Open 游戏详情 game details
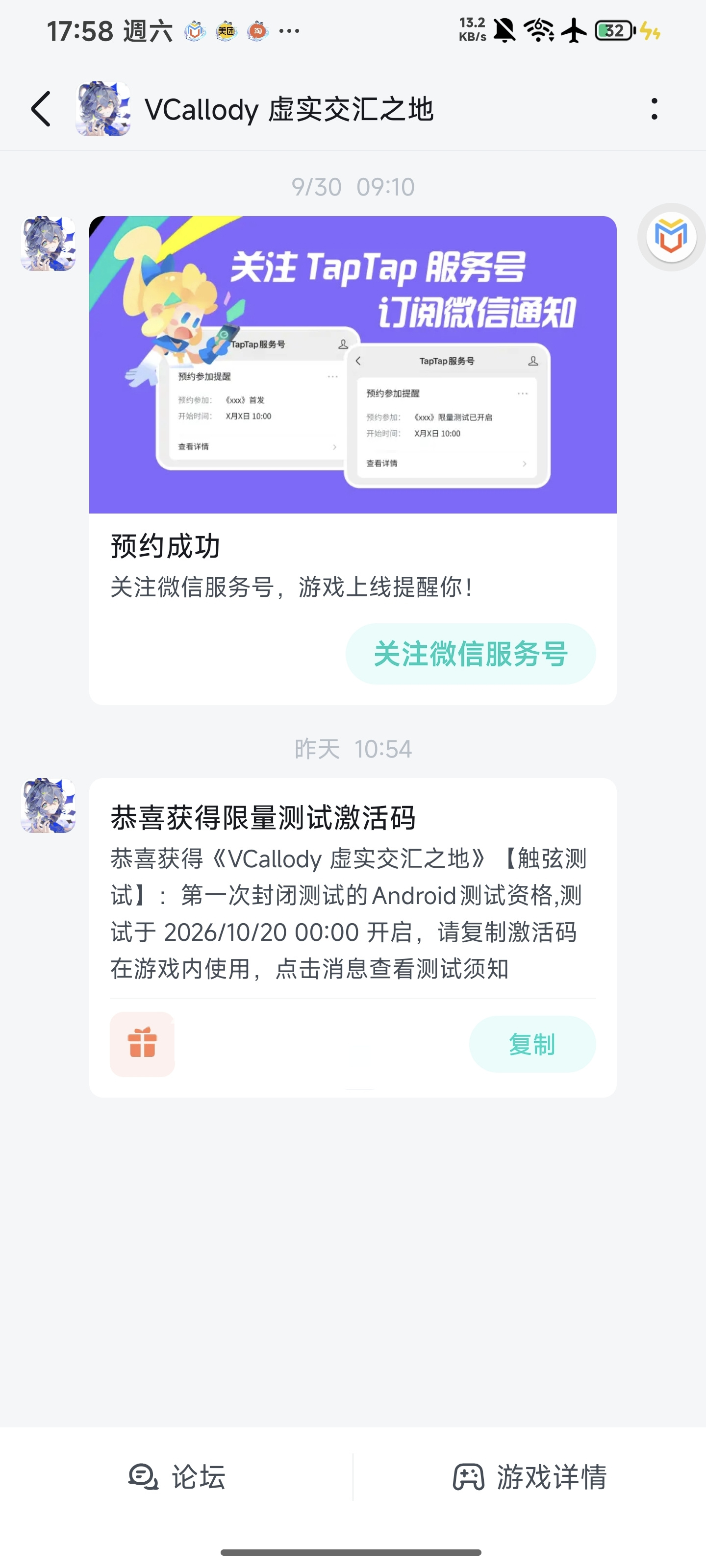The width and height of the screenshot is (706, 1568). 529,1477
